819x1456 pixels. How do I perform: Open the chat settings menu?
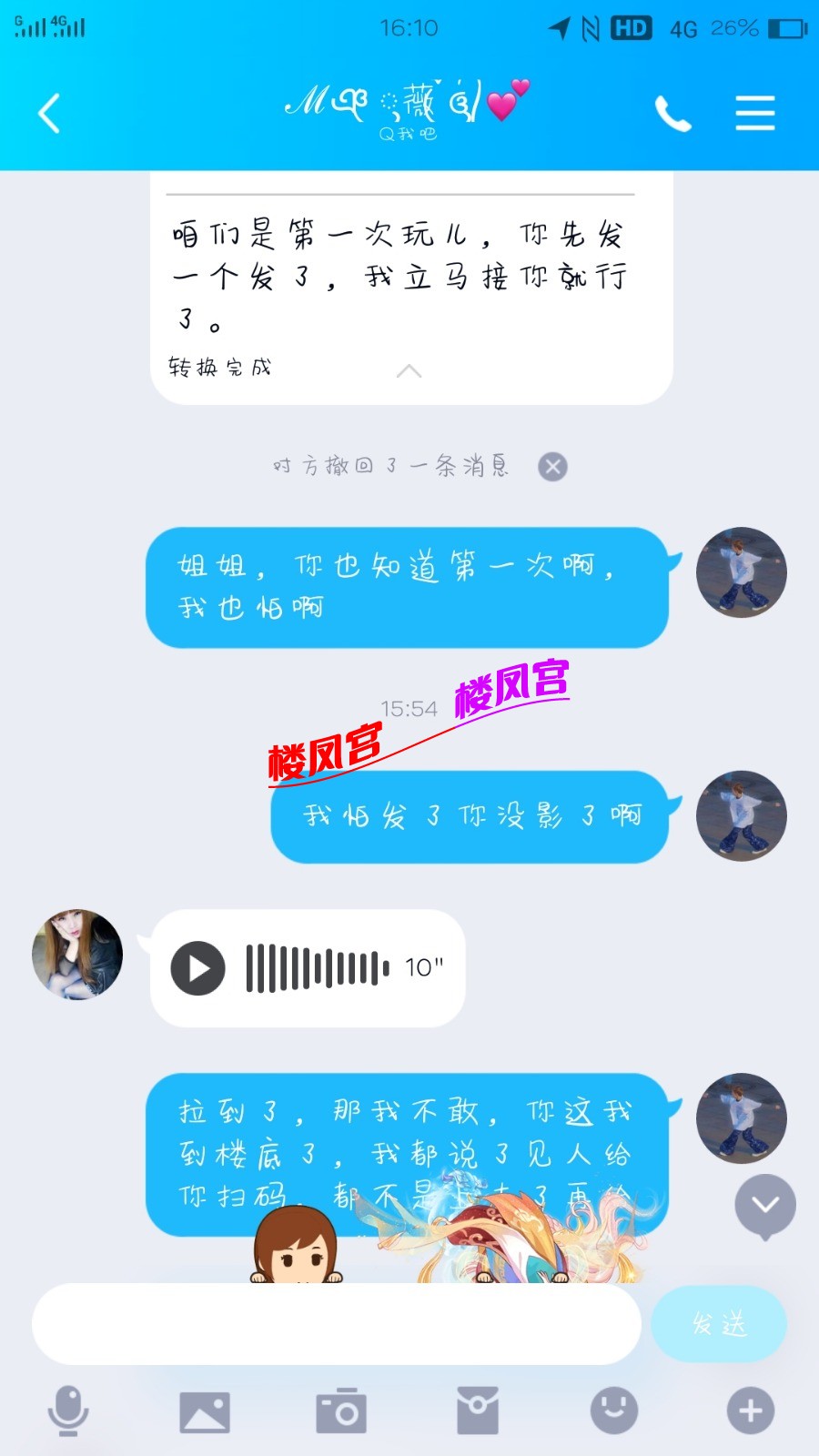[754, 114]
